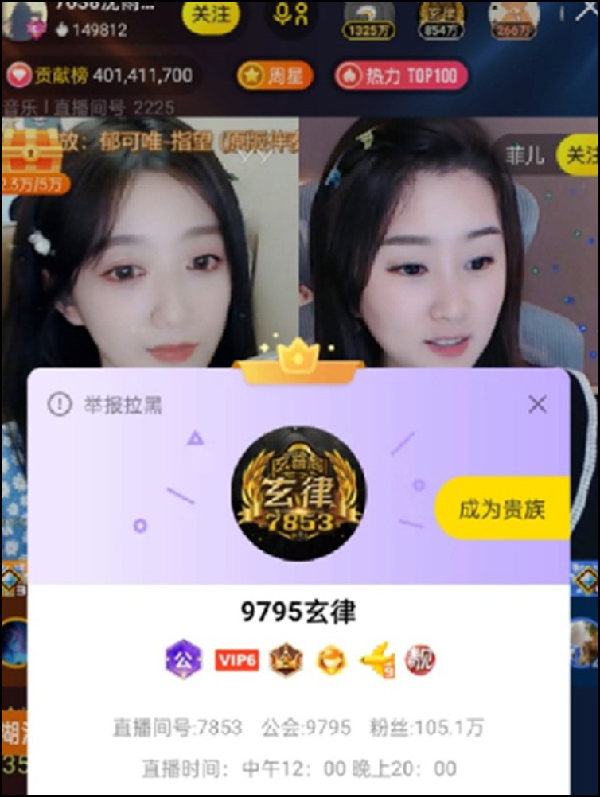Open the 贡献榜 contribution ranking
The width and height of the screenshot is (600, 797).
point(100,75)
